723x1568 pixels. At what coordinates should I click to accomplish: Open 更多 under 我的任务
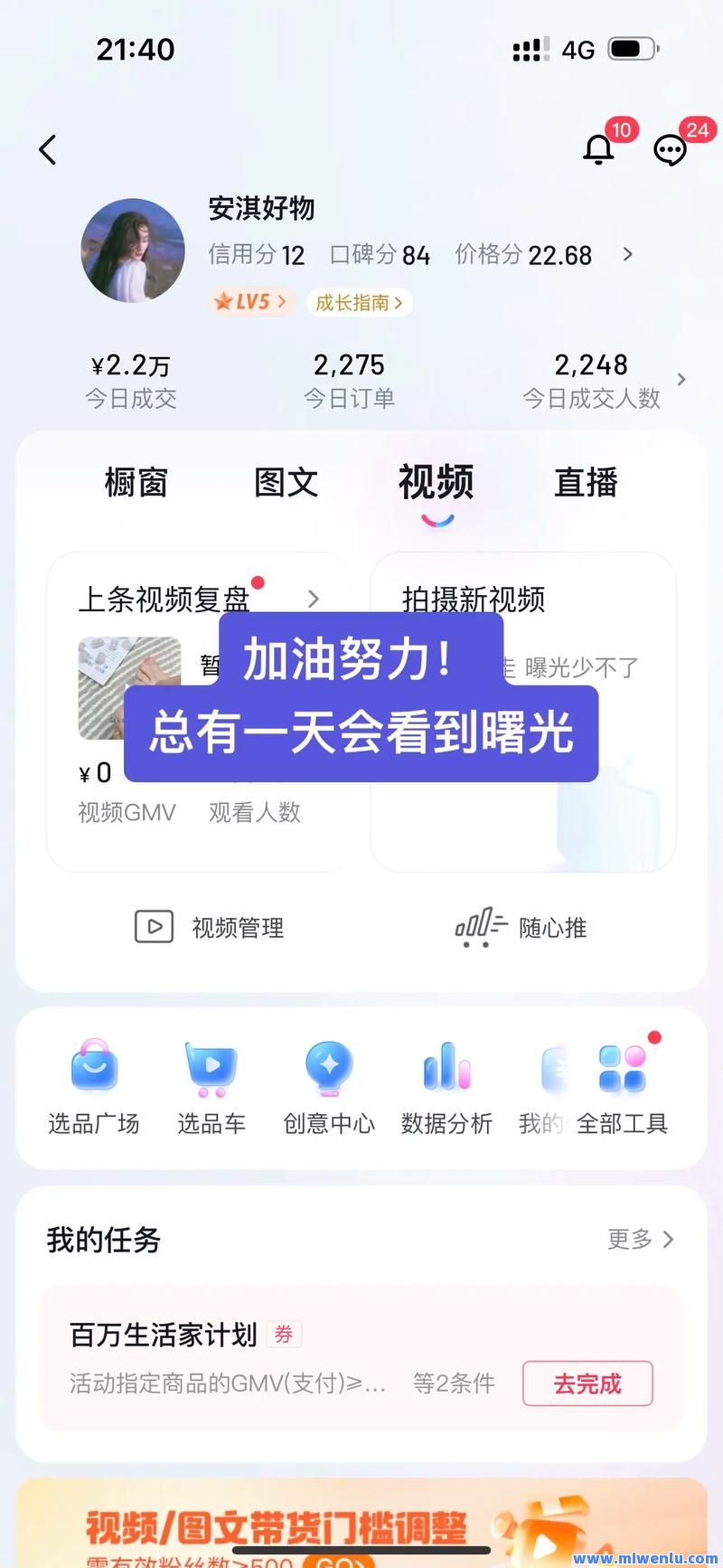[642, 1240]
